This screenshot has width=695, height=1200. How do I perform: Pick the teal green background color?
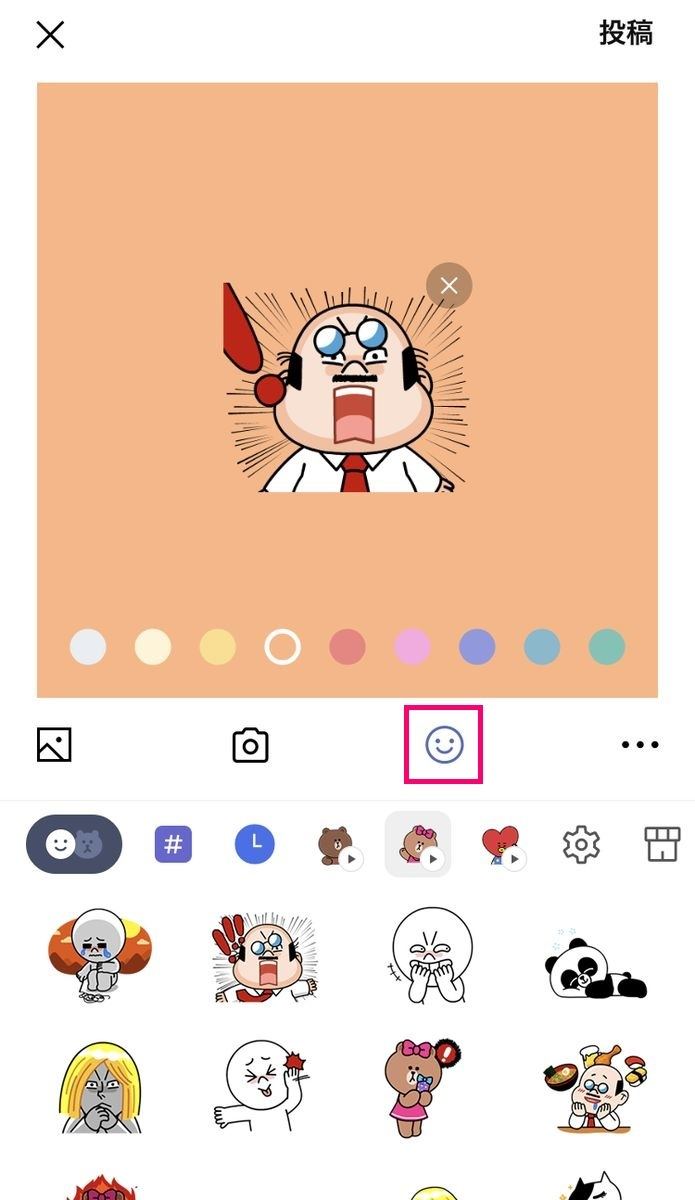[607, 647]
